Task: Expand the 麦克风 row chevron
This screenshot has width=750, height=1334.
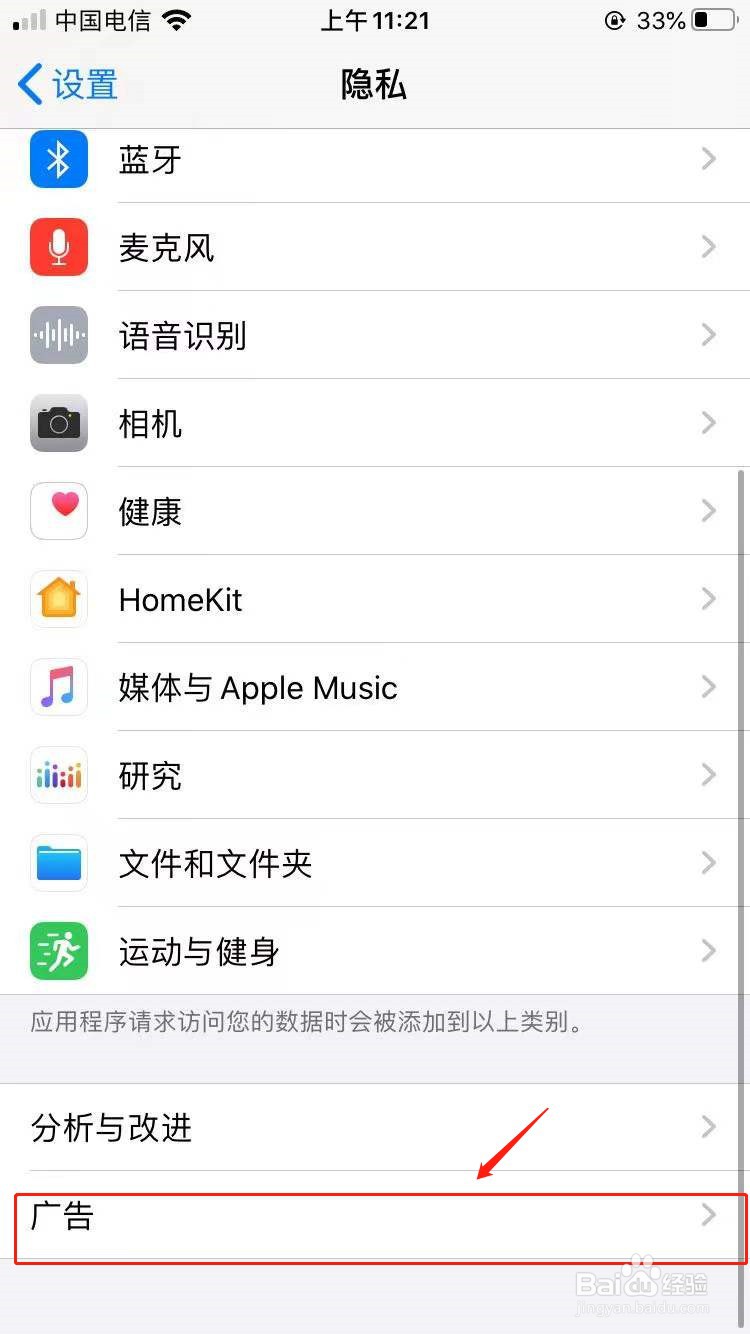Action: tap(709, 247)
